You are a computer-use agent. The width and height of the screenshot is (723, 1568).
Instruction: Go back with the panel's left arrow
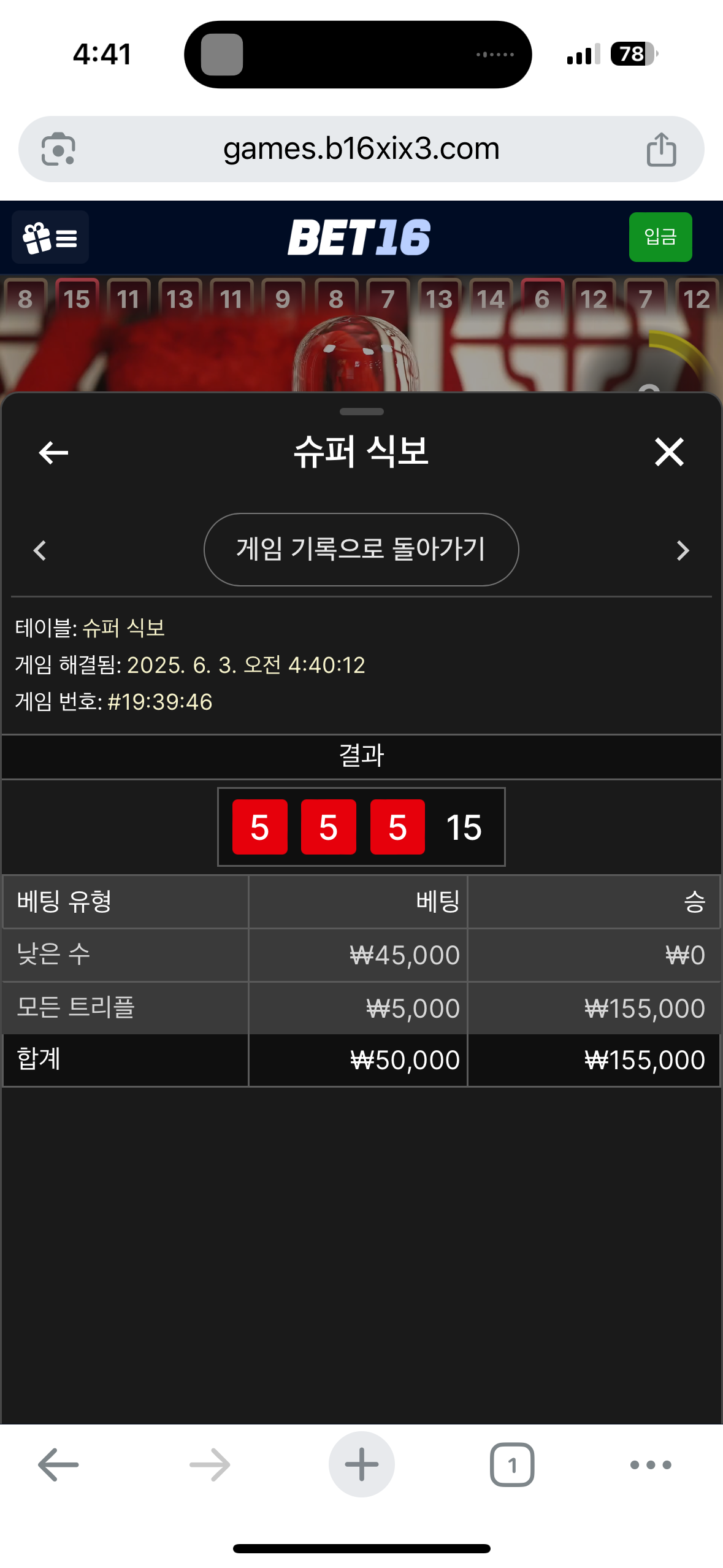point(53,453)
